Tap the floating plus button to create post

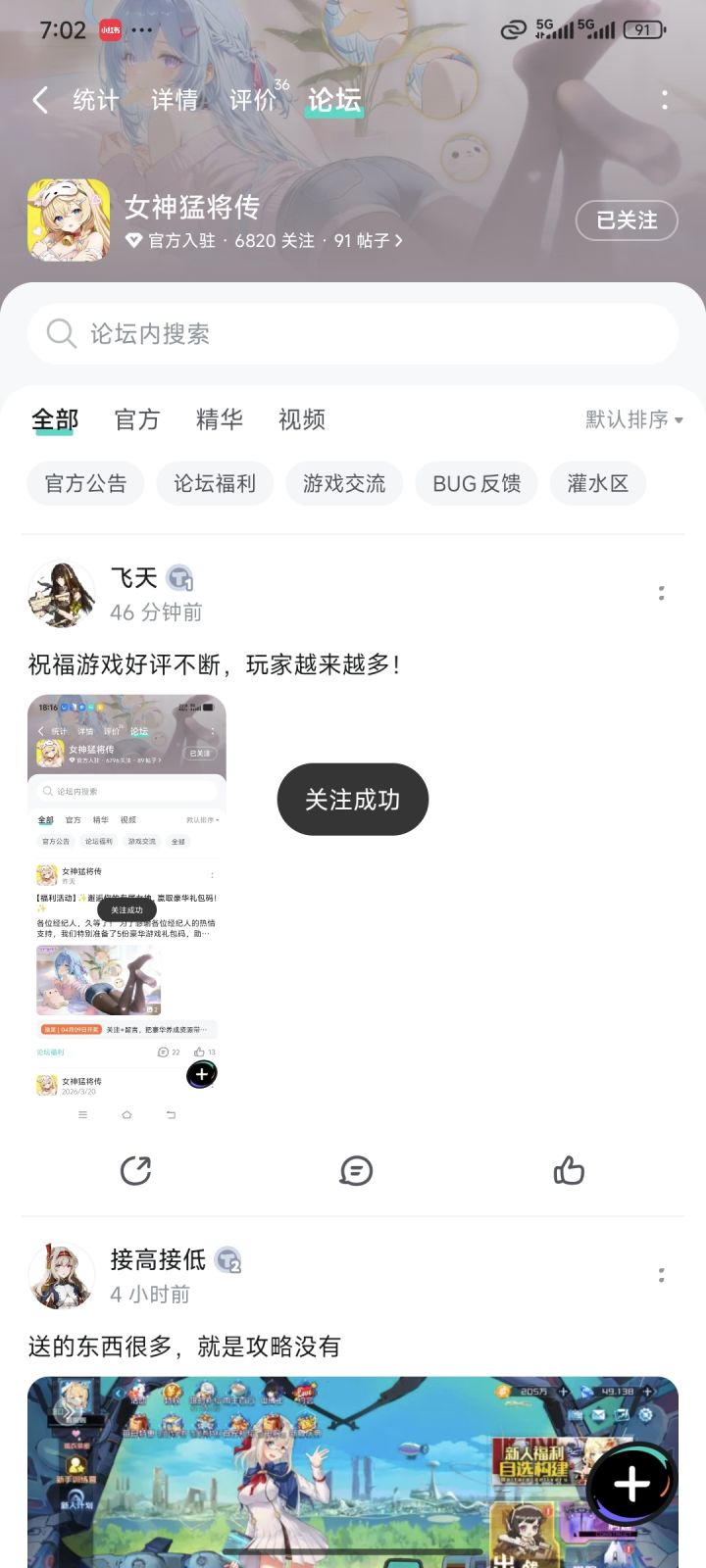(631, 1483)
